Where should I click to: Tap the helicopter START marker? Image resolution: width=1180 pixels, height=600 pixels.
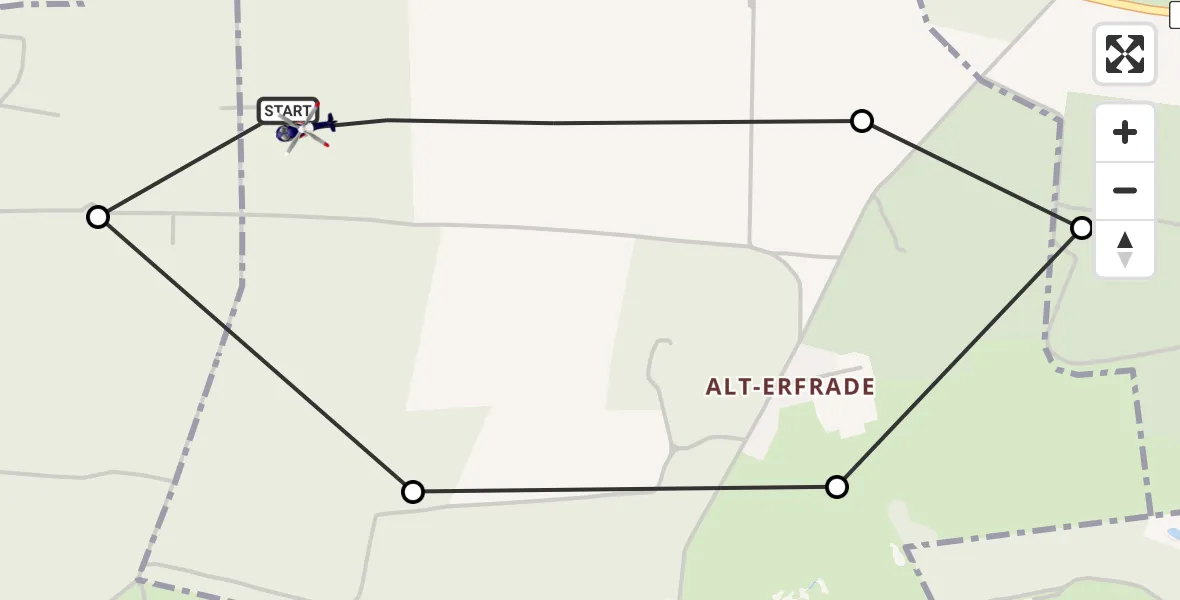point(300,128)
